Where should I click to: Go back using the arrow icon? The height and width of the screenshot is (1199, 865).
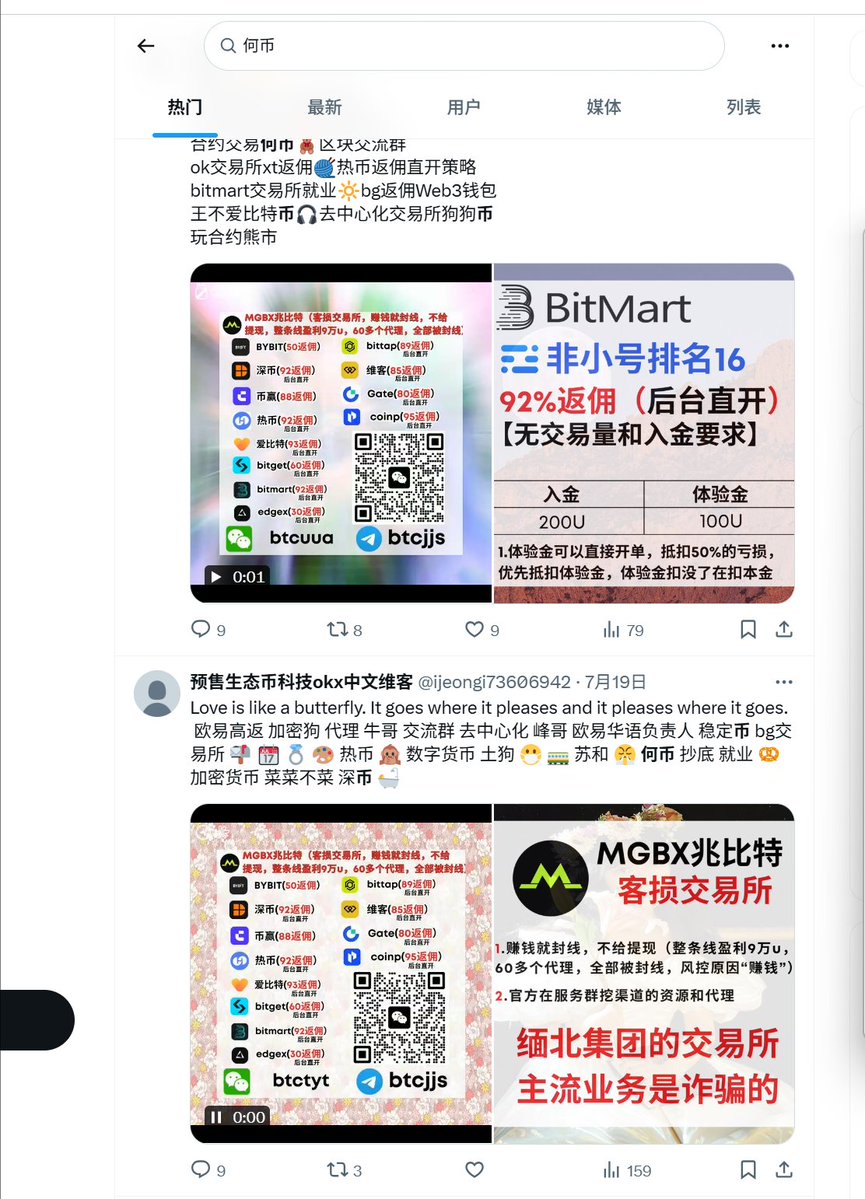click(x=146, y=46)
